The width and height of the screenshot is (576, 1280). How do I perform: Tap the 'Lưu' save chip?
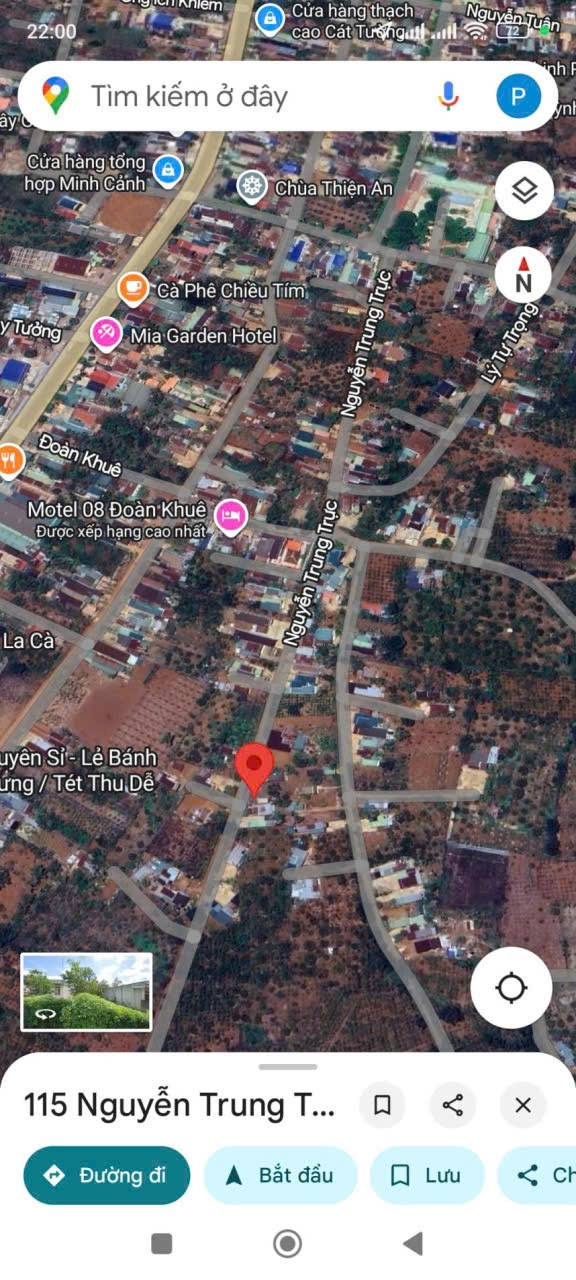tap(427, 1175)
